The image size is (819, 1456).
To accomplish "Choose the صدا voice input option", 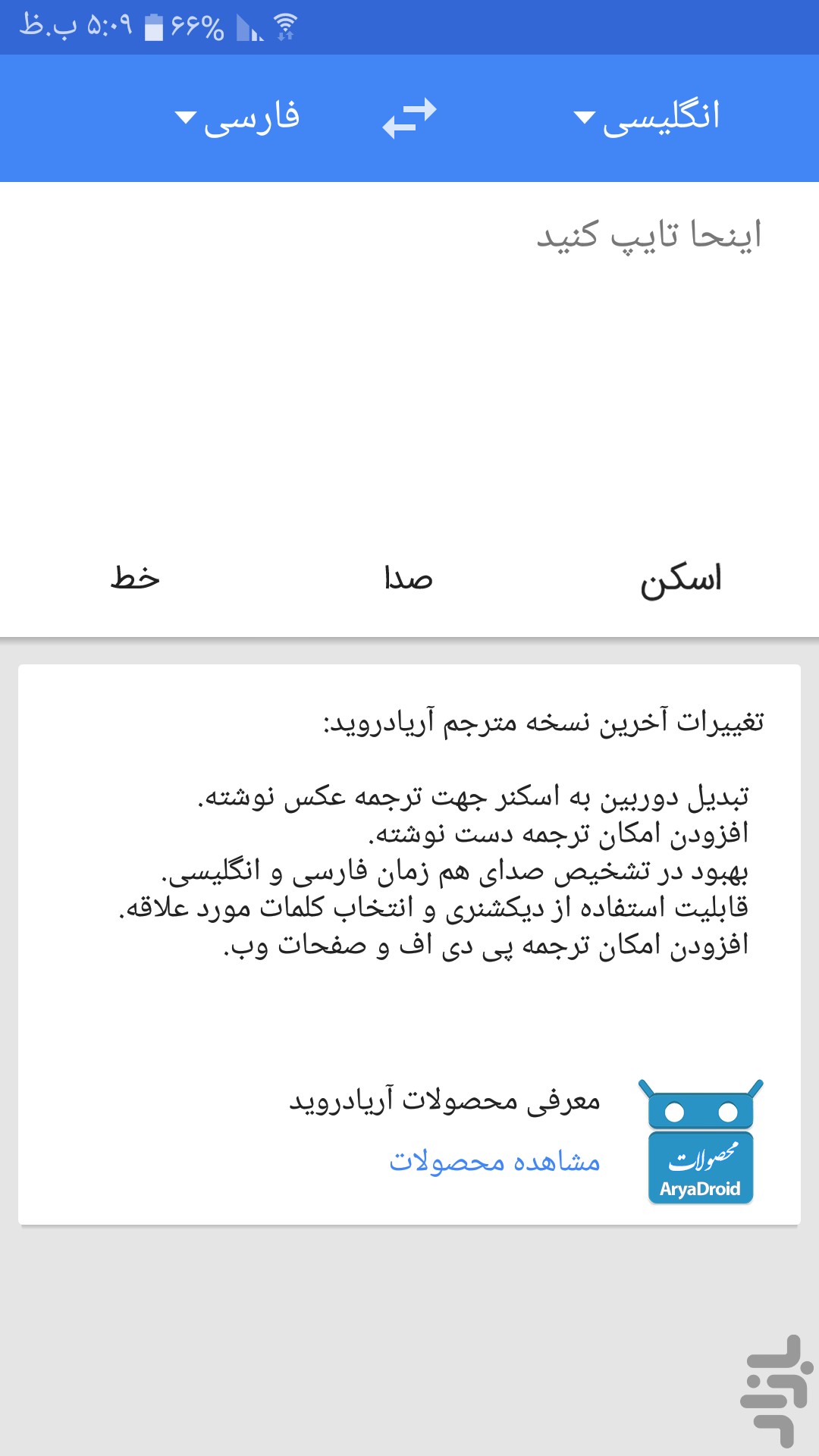I will coord(409,579).
